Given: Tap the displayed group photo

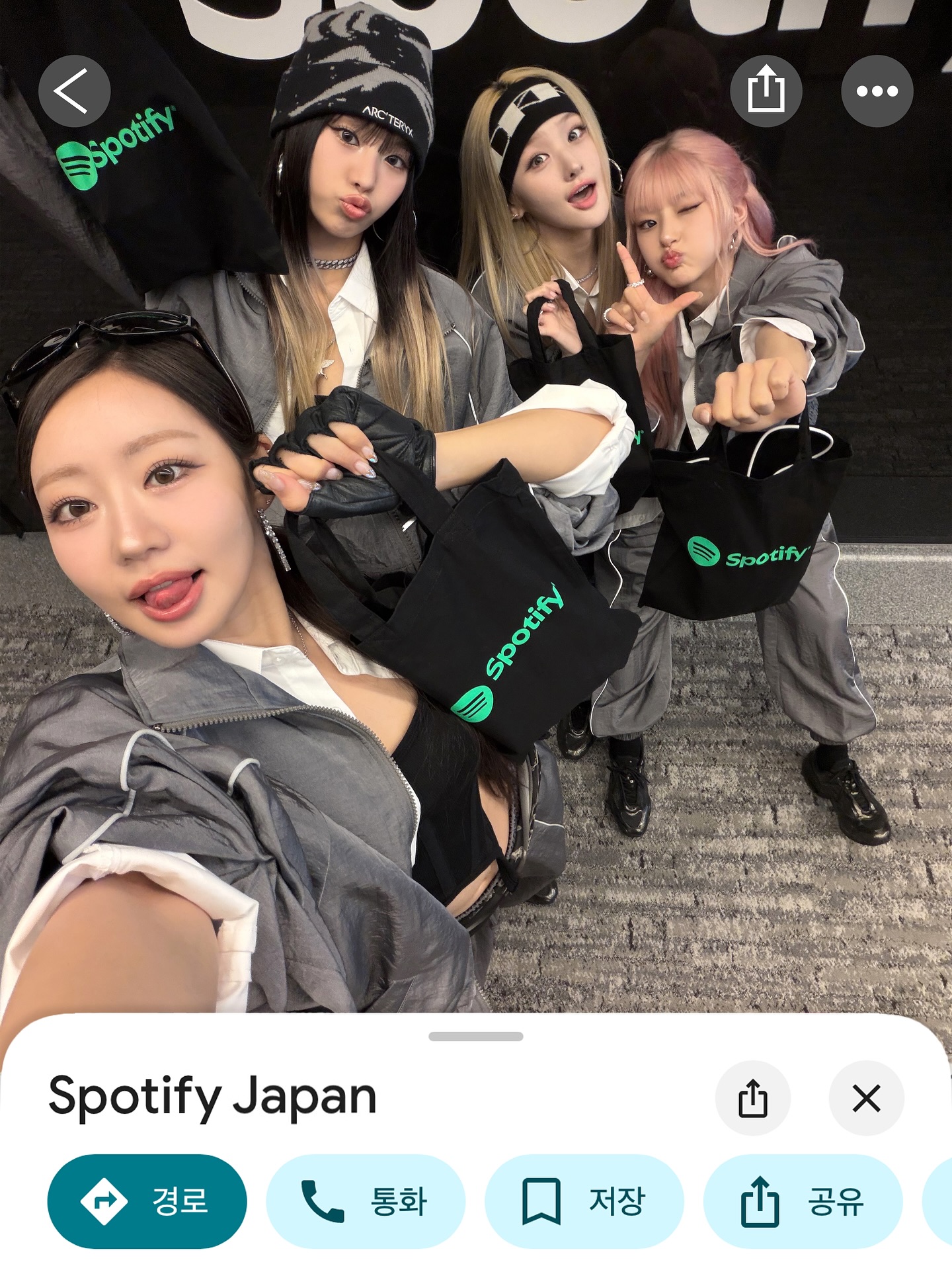Looking at the screenshot, I should tap(476, 529).
